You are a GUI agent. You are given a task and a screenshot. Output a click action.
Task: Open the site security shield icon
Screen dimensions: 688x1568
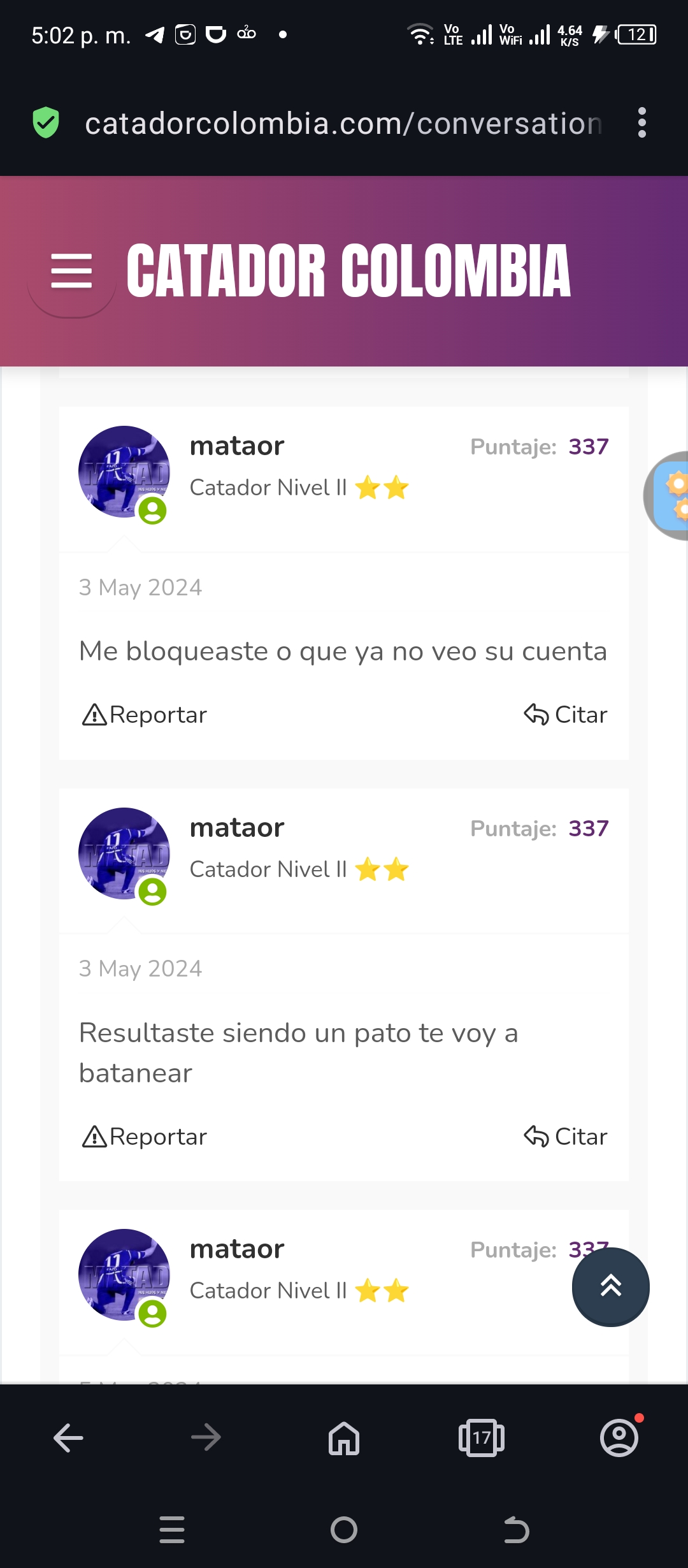pyautogui.click(x=46, y=122)
